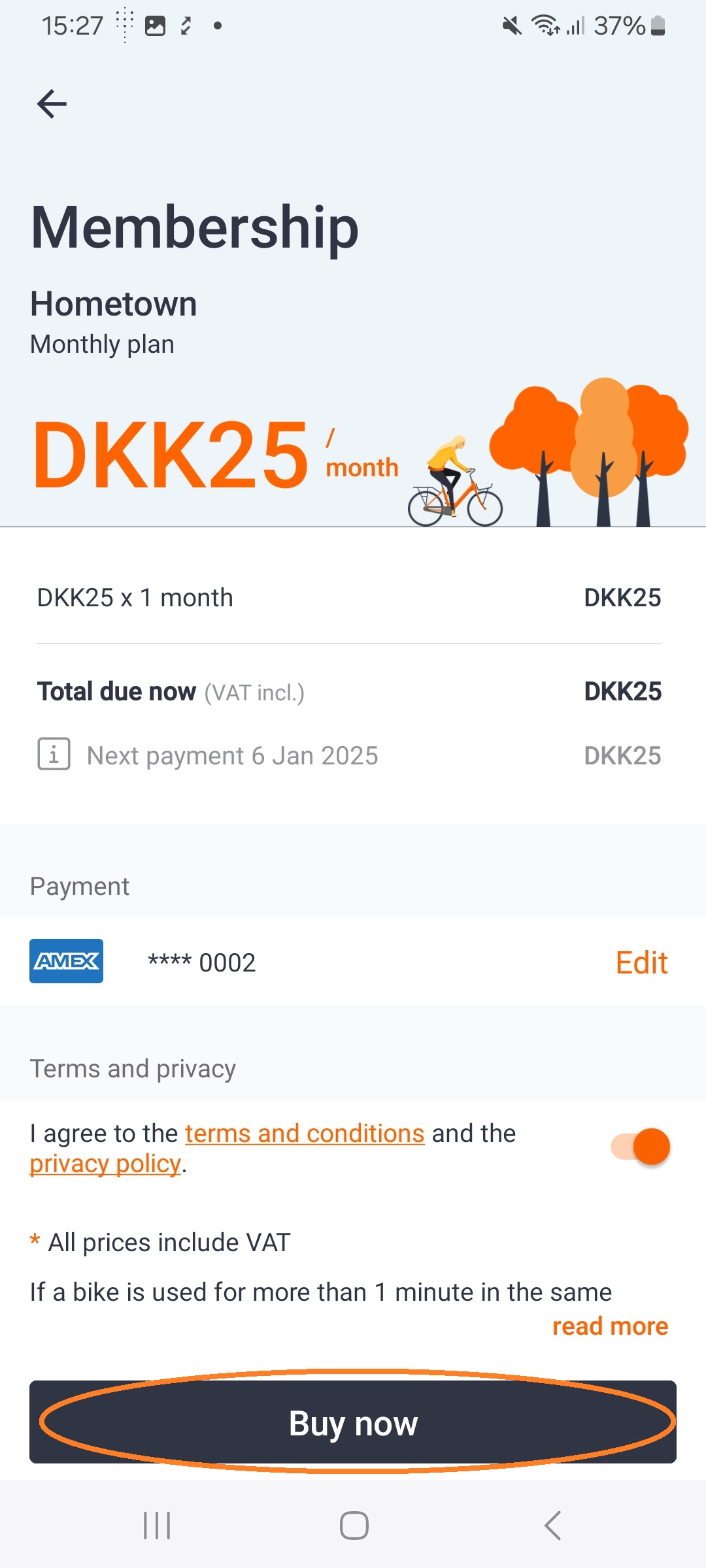Edit the AMEX payment card
Image resolution: width=706 pixels, height=1568 pixels.
(x=641, y=962)
